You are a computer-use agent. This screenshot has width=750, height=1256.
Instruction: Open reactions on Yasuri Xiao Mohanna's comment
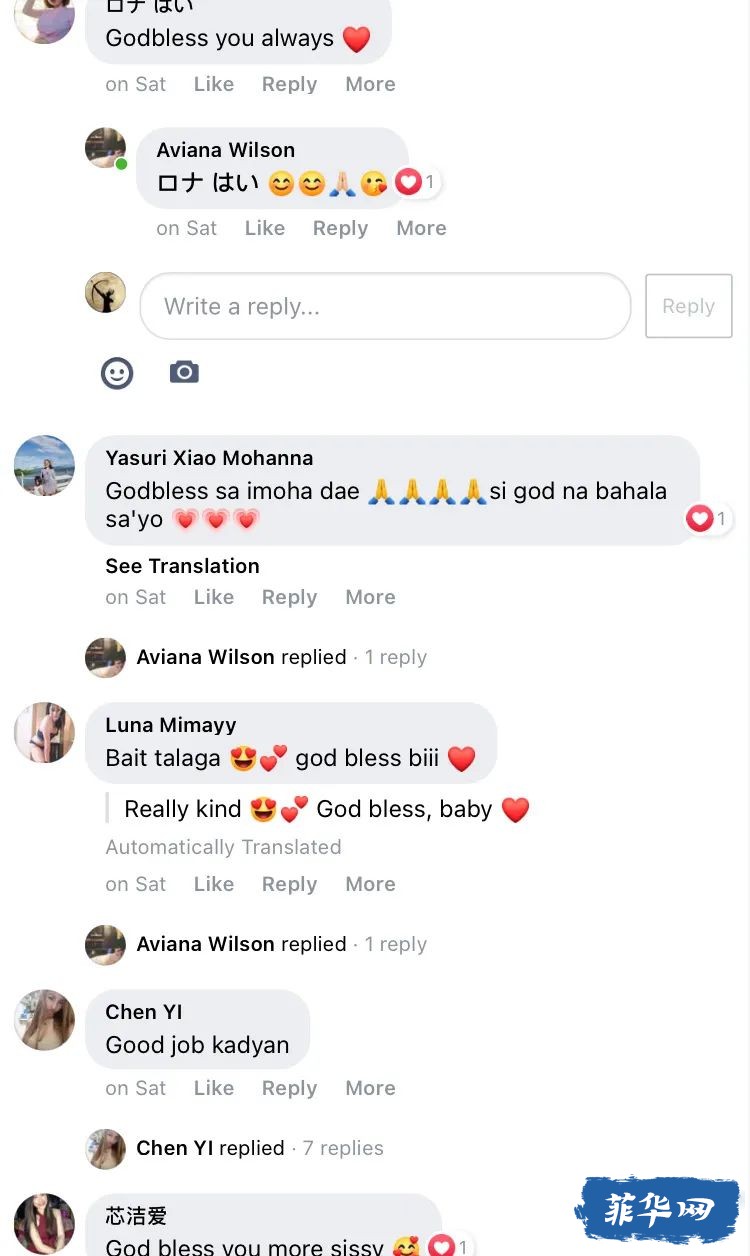[707, 518]
